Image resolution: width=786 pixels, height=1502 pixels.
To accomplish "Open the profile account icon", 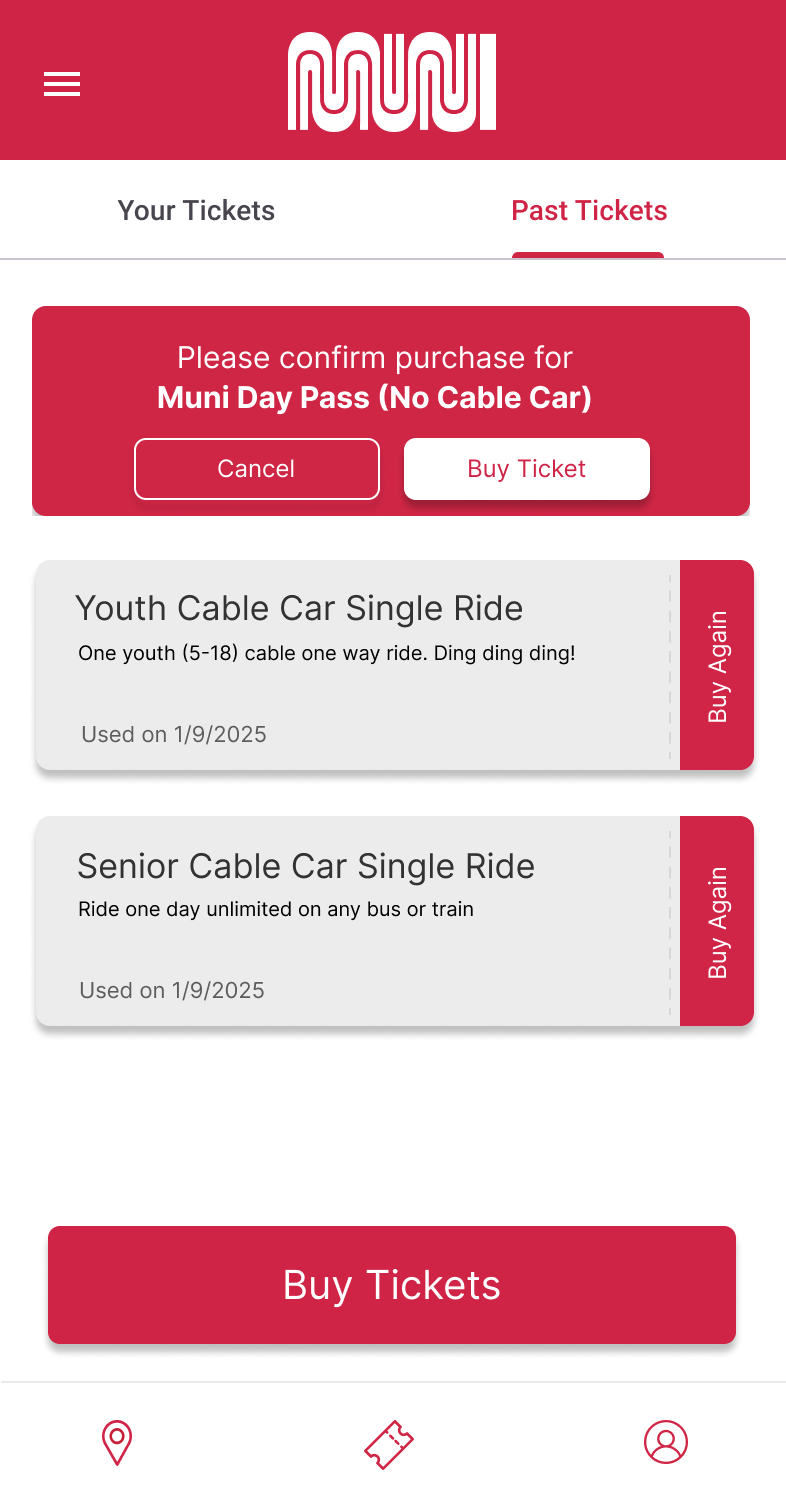I will pos(666,1442).
